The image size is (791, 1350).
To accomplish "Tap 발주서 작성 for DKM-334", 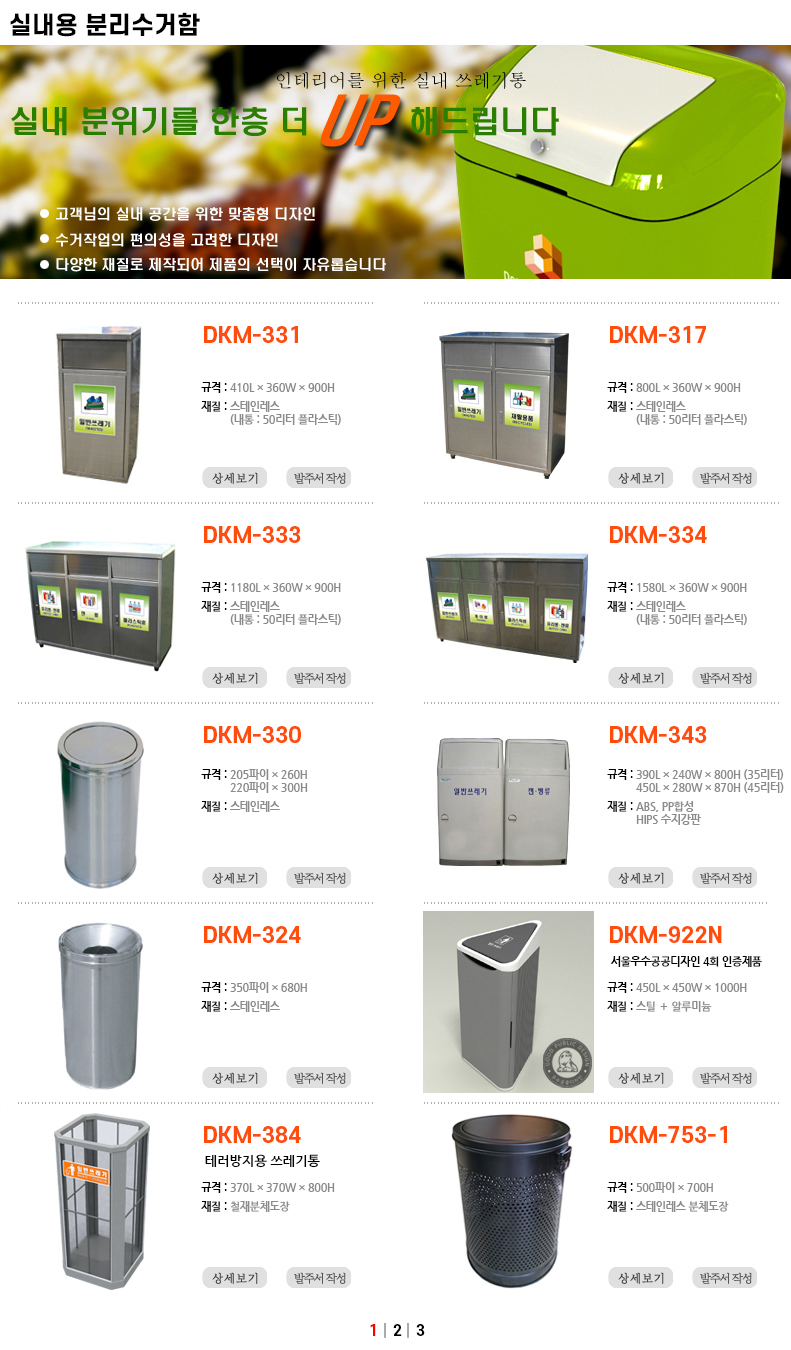I will (724, 678).
